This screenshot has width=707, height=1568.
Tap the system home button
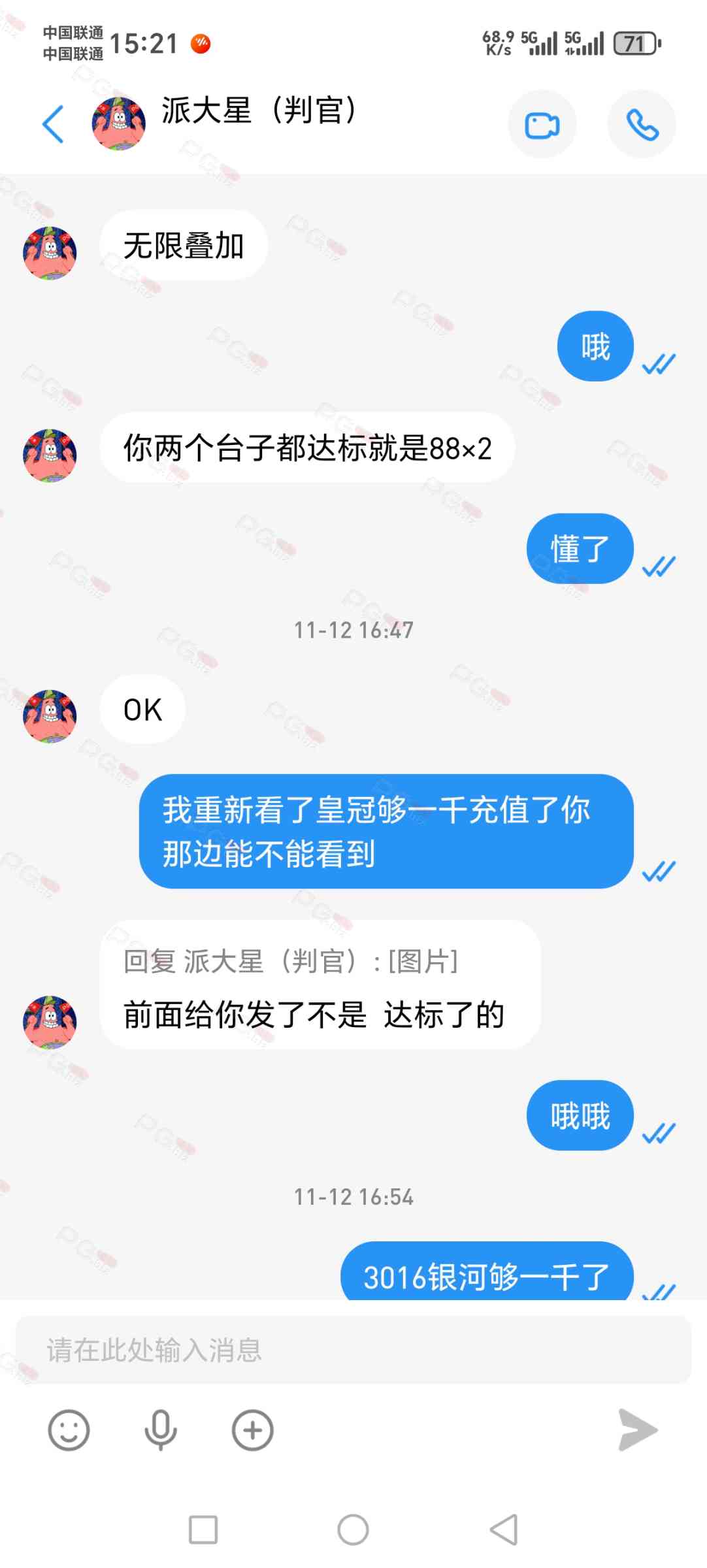tap(353, 1529)
